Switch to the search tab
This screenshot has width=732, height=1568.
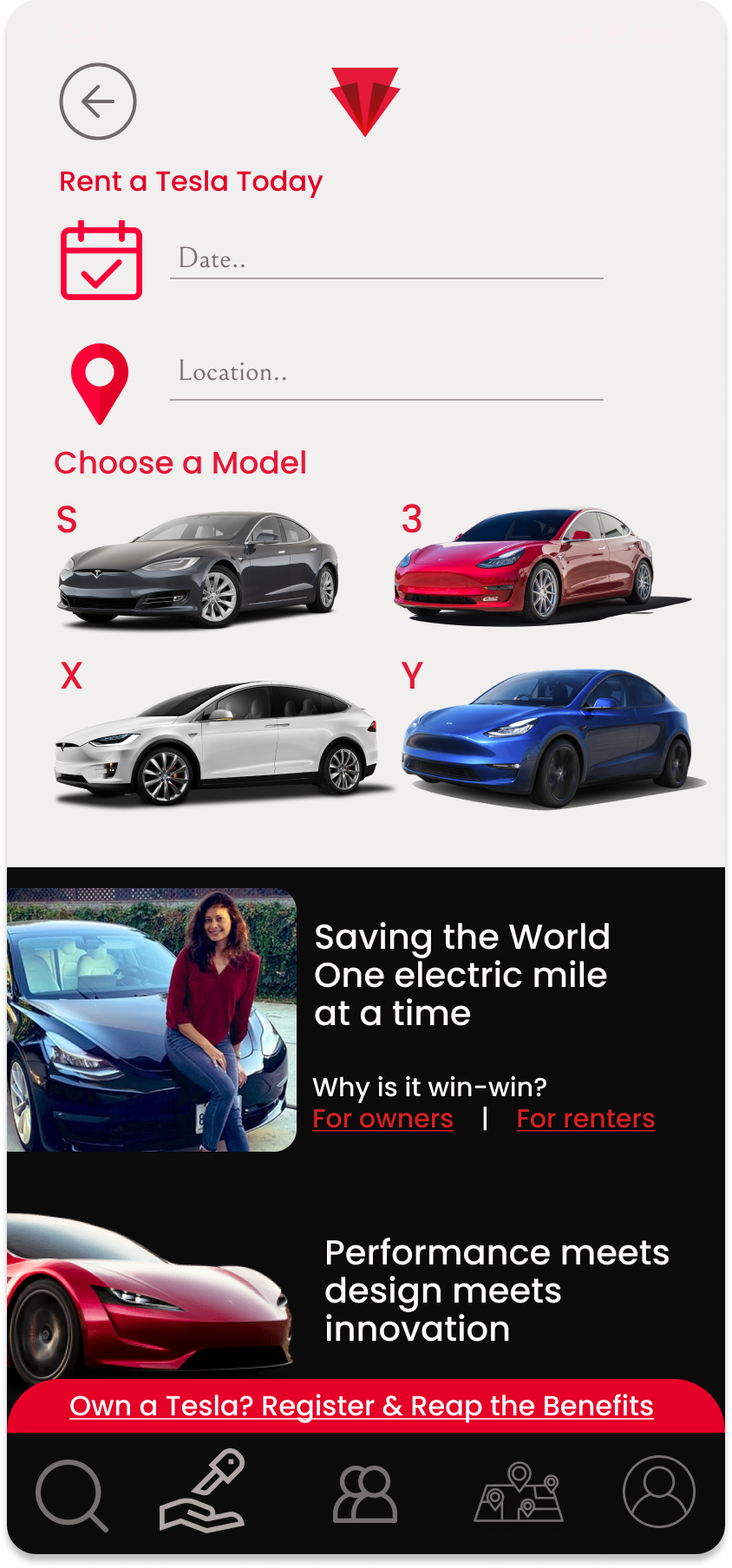click(x=71, y=1494)
